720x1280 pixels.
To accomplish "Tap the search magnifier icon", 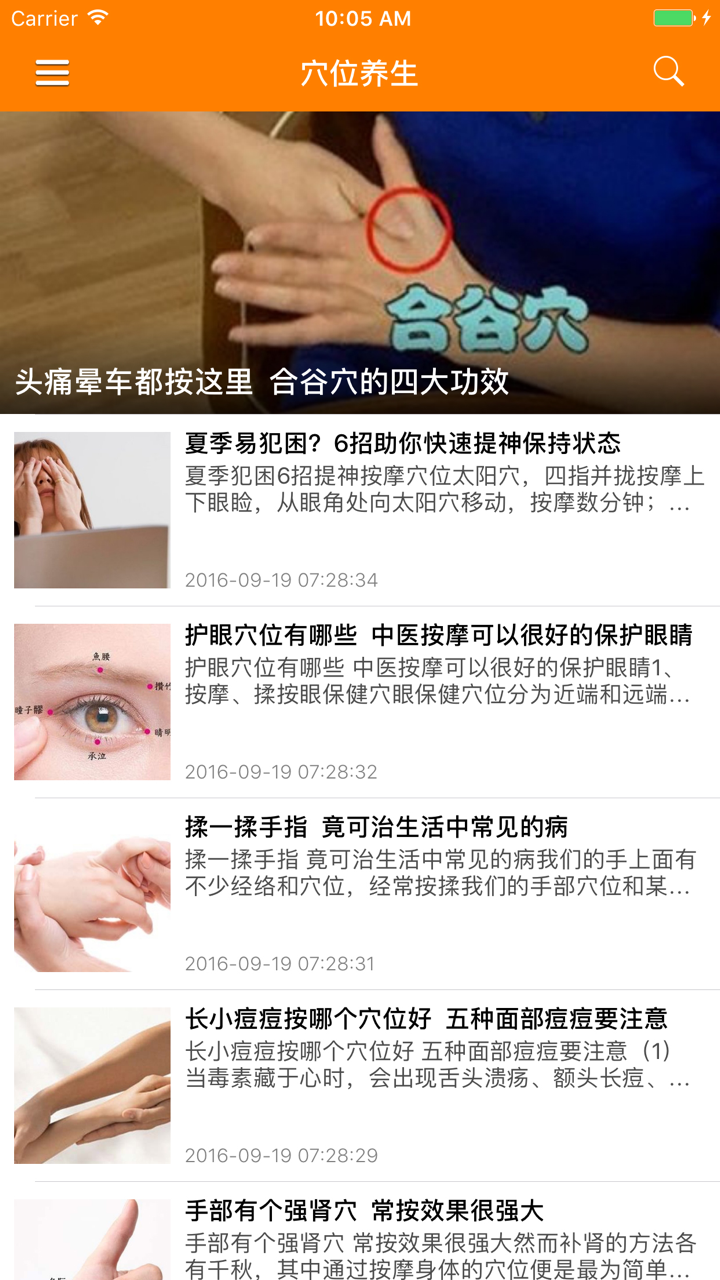I will coord(667,73).
